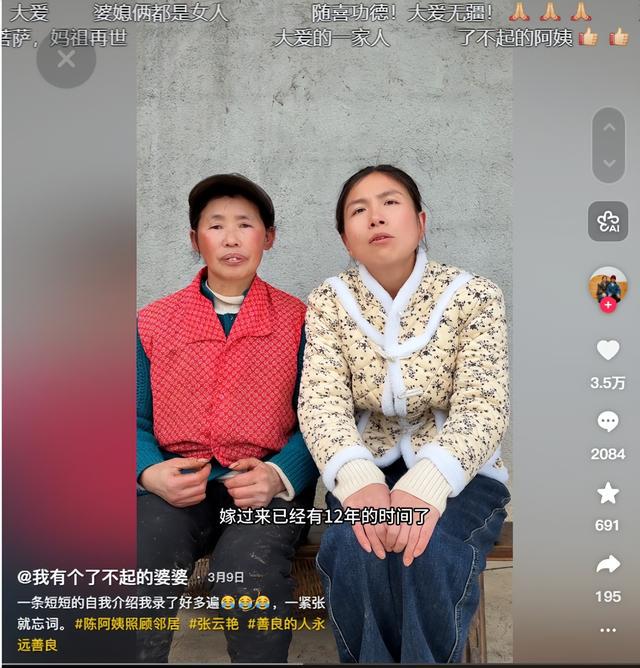Follow the author with the plus button
Viewport: 640px width, 668px height.
coord(608,305)
